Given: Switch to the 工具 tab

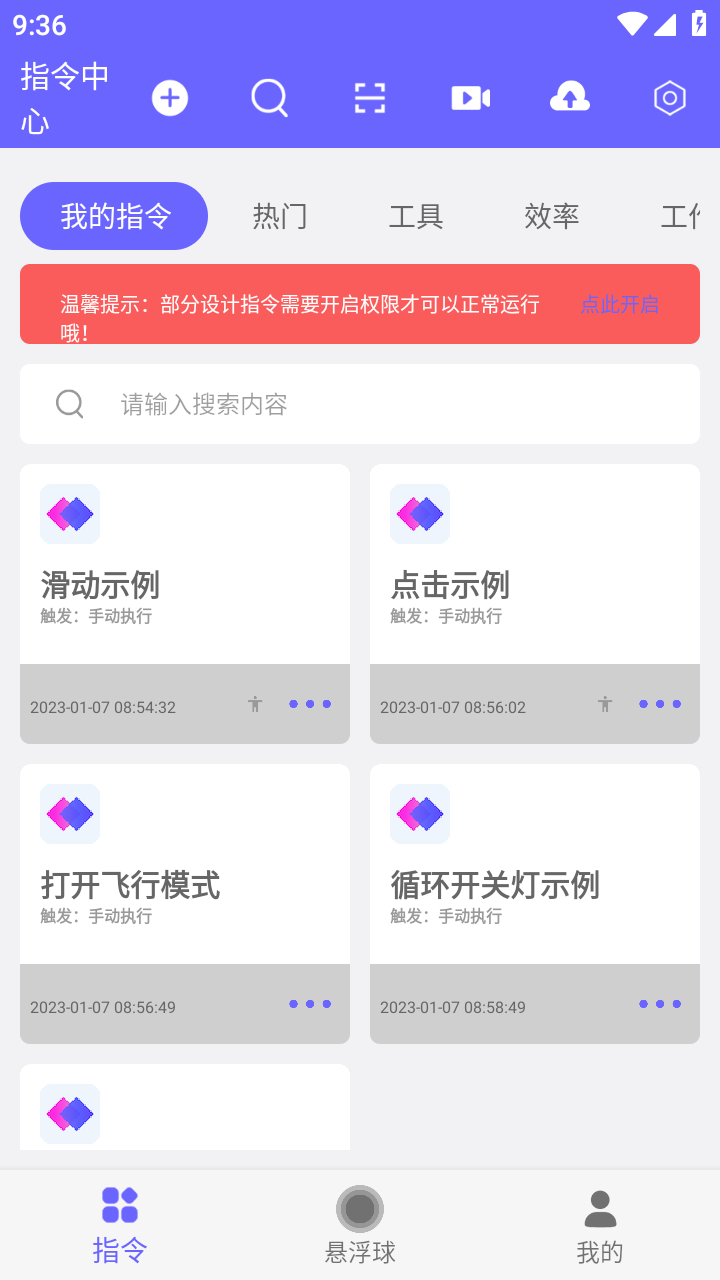Looking at the screenshot, I should pyautogui.click(x=416, y=216).
